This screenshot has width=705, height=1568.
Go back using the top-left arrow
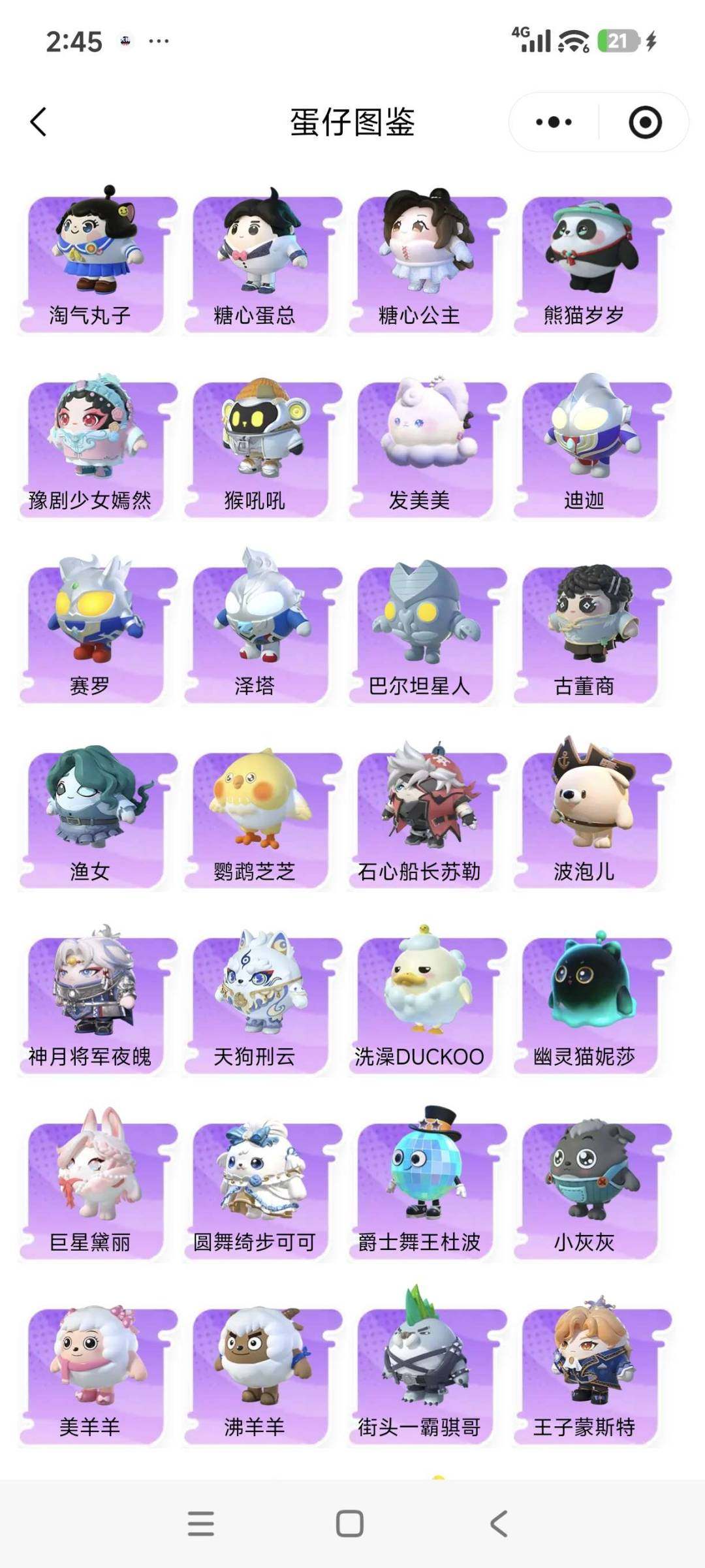39,121
